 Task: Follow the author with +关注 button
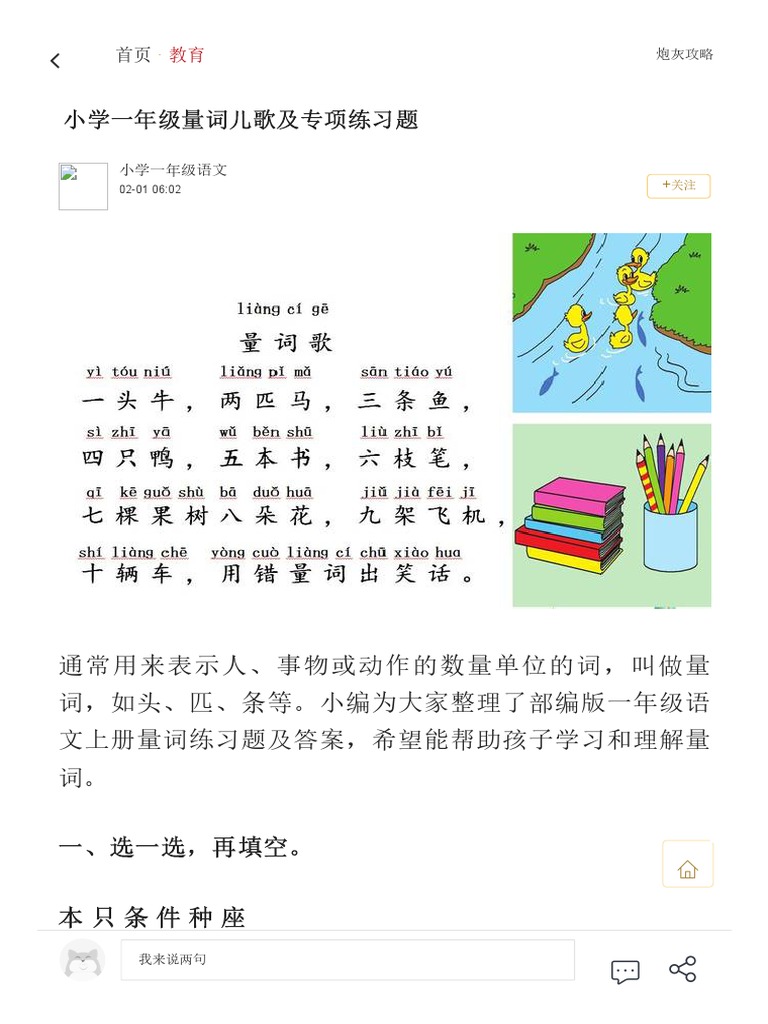(x=679, y=185)
